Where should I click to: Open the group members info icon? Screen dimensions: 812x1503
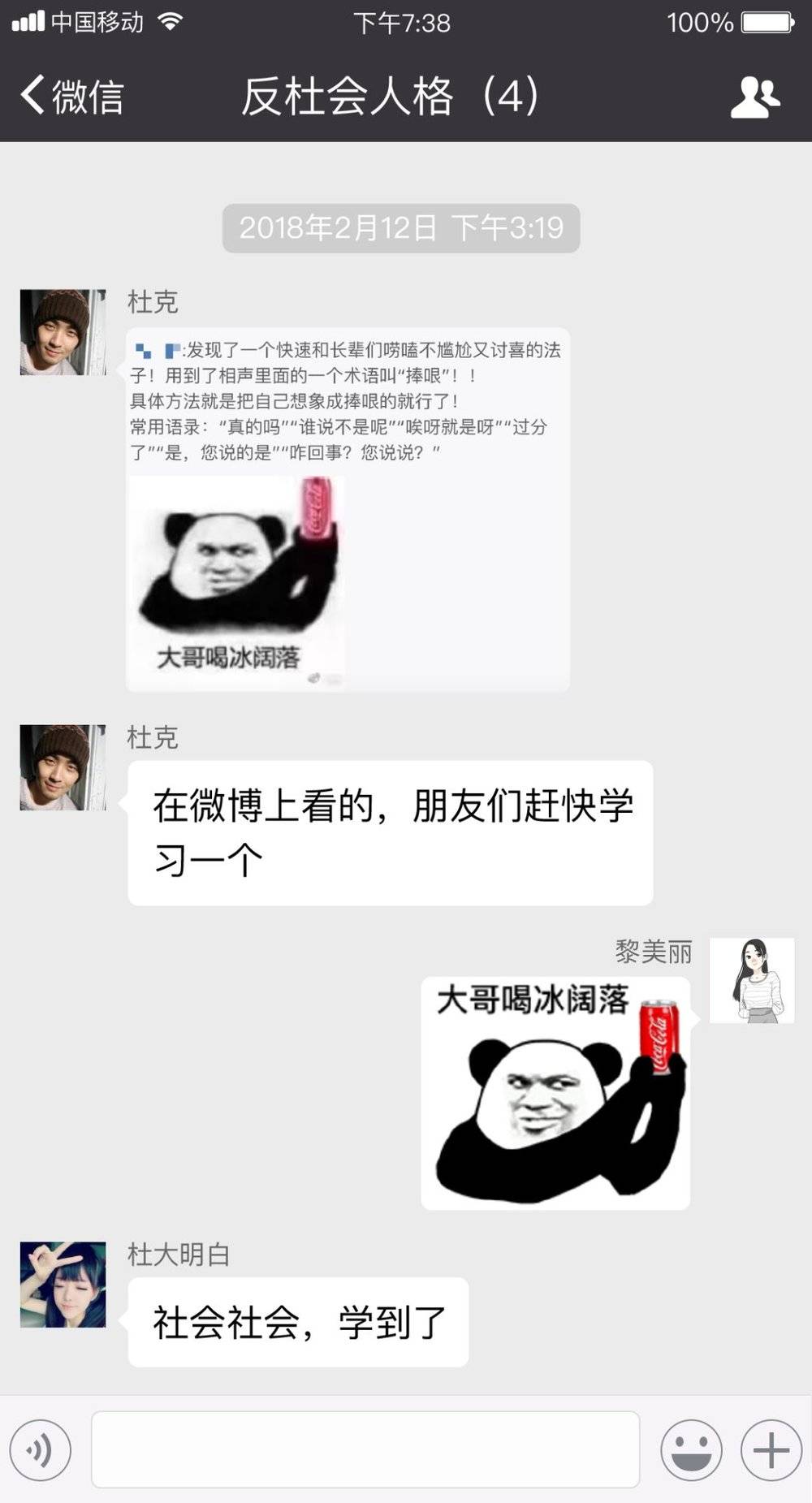click(754, 97)
